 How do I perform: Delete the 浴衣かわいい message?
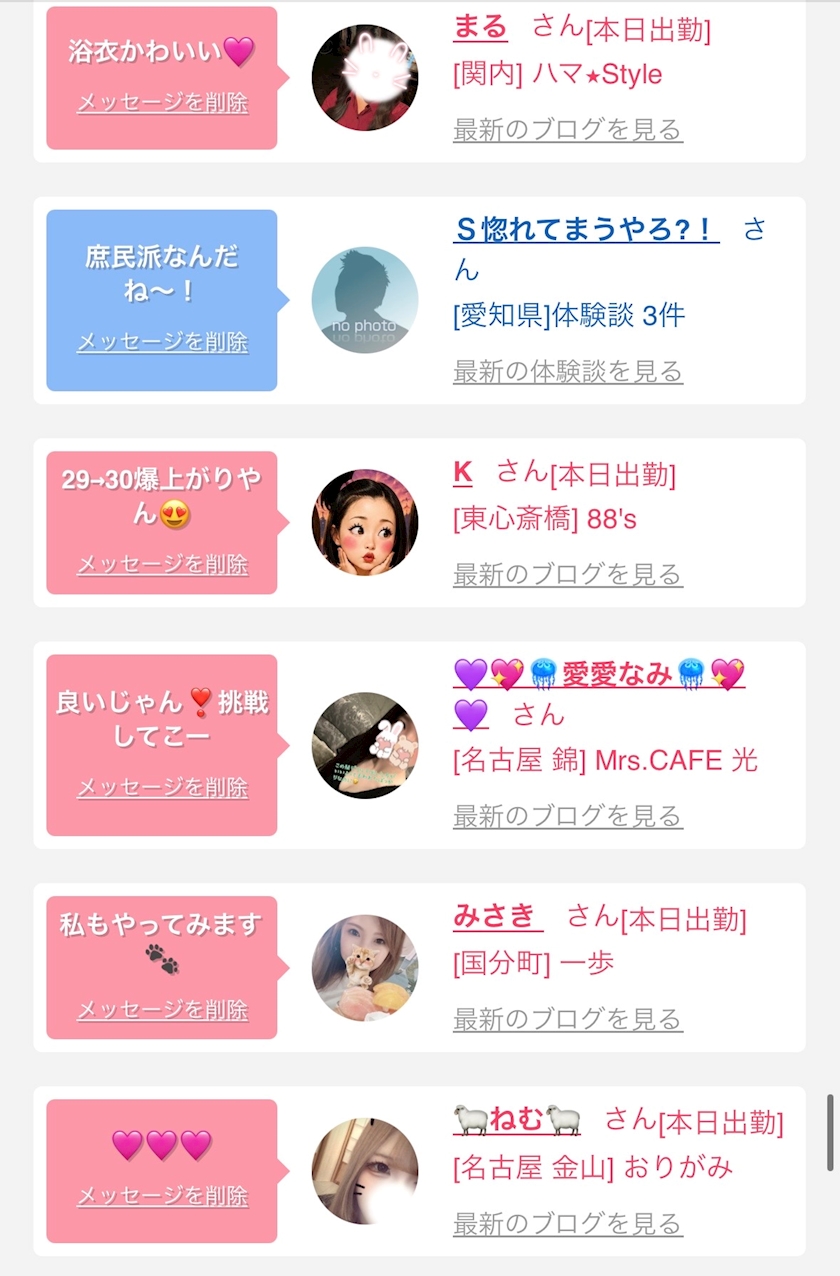162,103
